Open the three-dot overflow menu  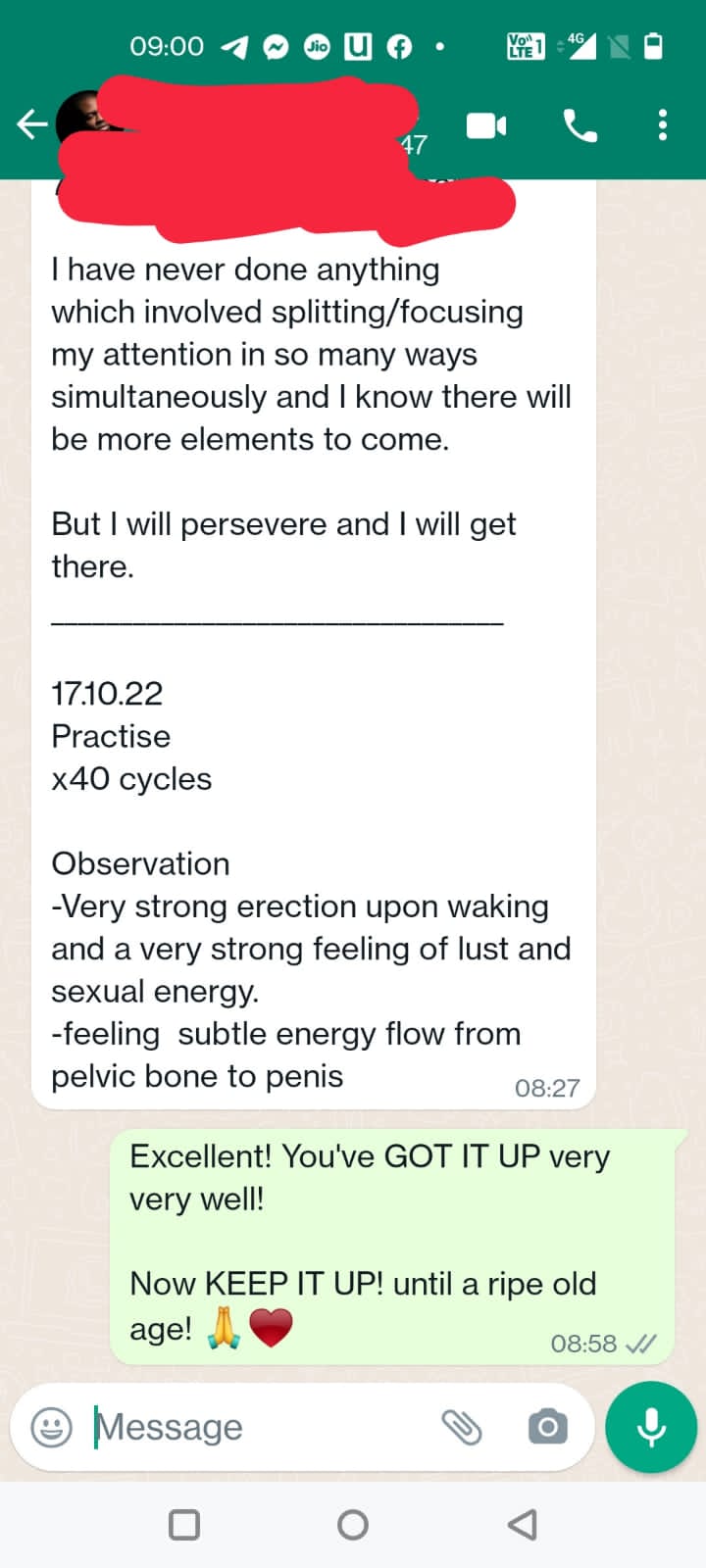663,125
